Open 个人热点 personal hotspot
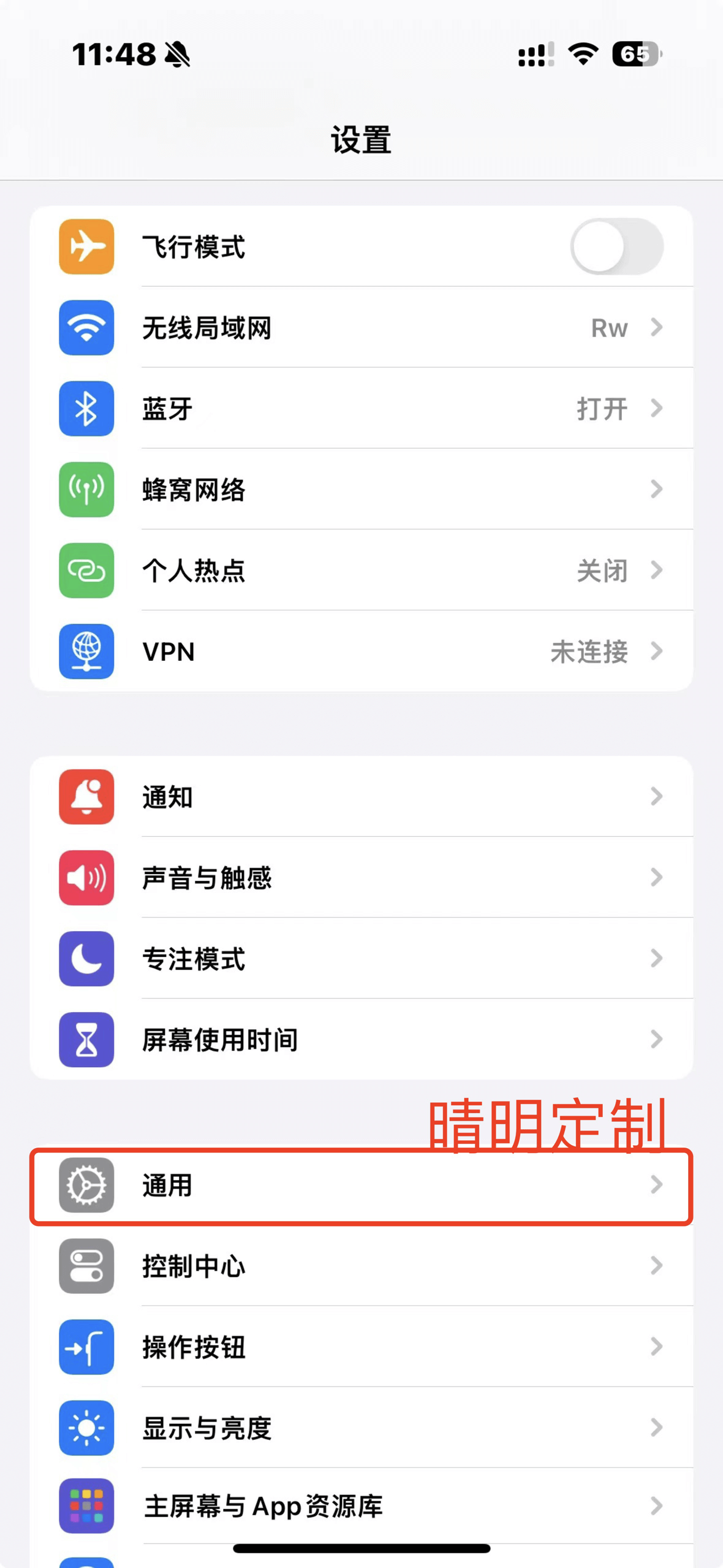Viewport: 723px width, 1568px height. pos(362,570)
